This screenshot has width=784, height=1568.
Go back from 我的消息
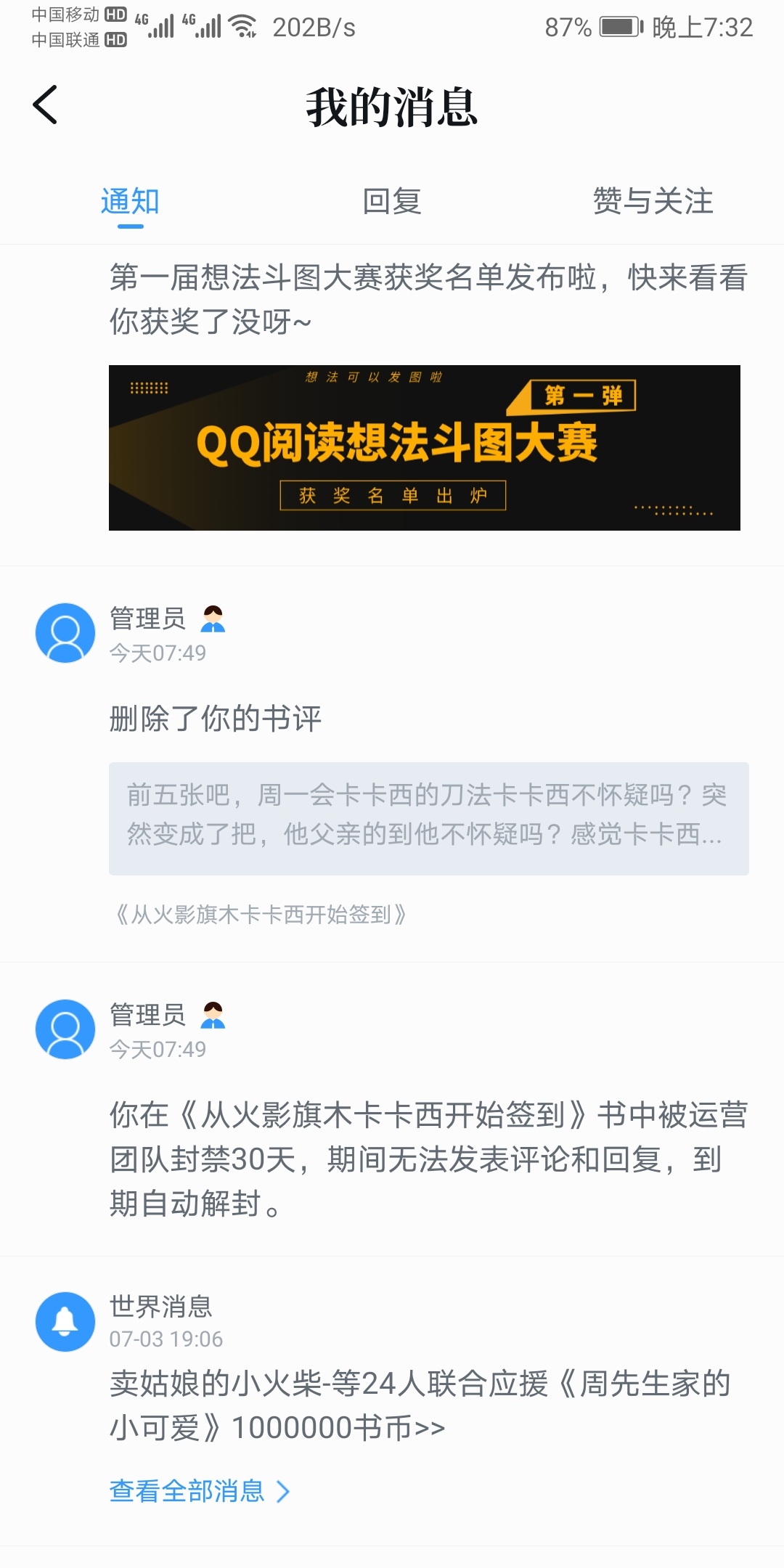click(x=45, y=105)
